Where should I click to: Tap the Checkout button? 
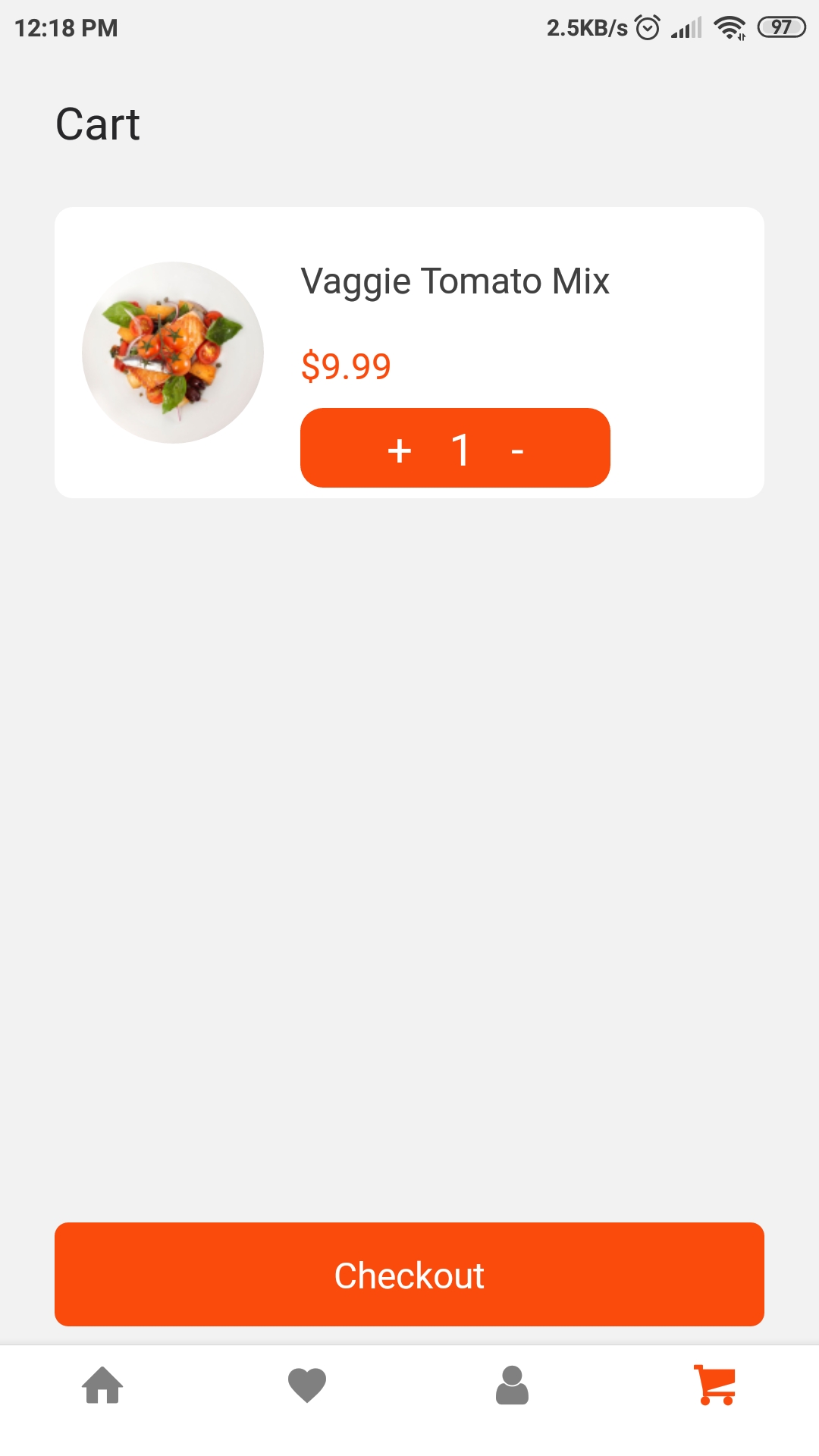[x=409, y=1275]
